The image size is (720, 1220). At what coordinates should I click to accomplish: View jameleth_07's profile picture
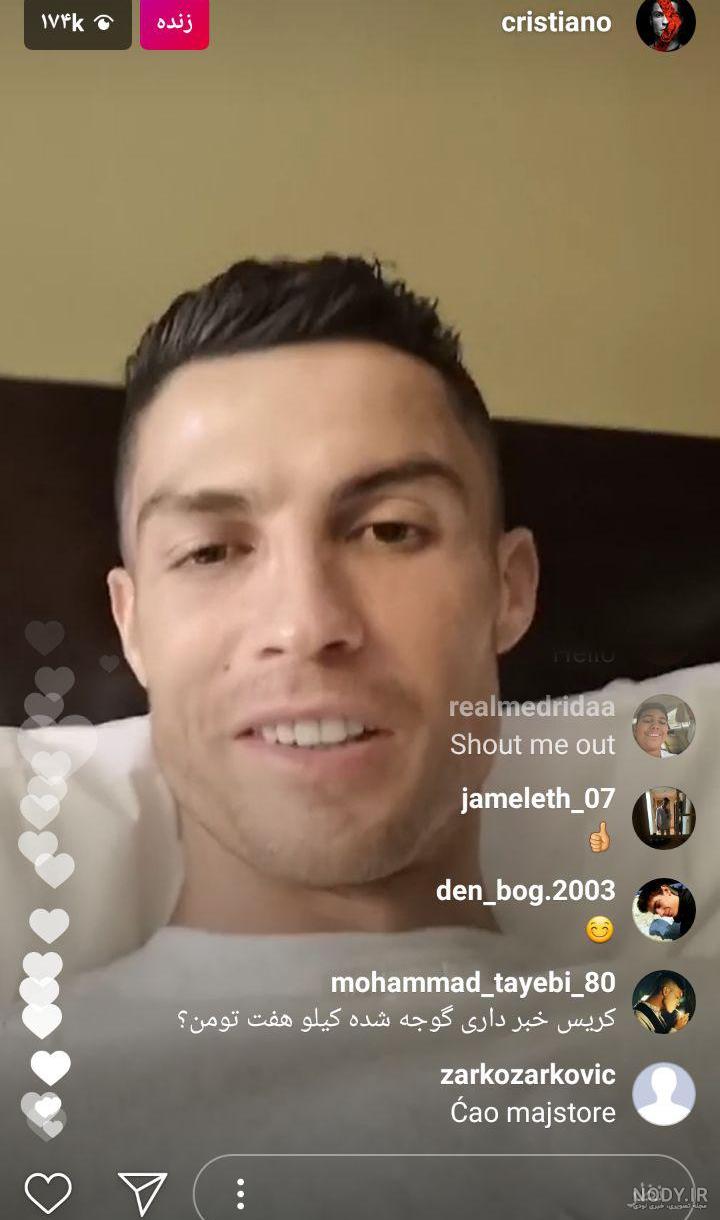point(664,817)
